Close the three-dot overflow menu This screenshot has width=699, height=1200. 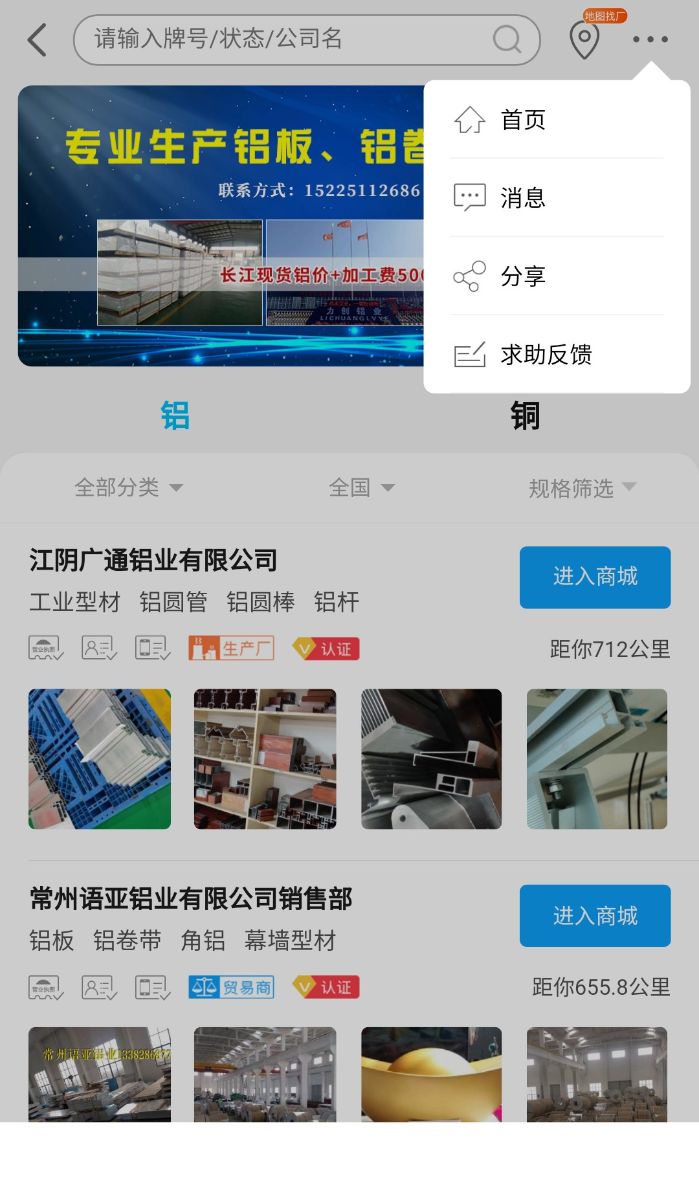tap(650, 40)
